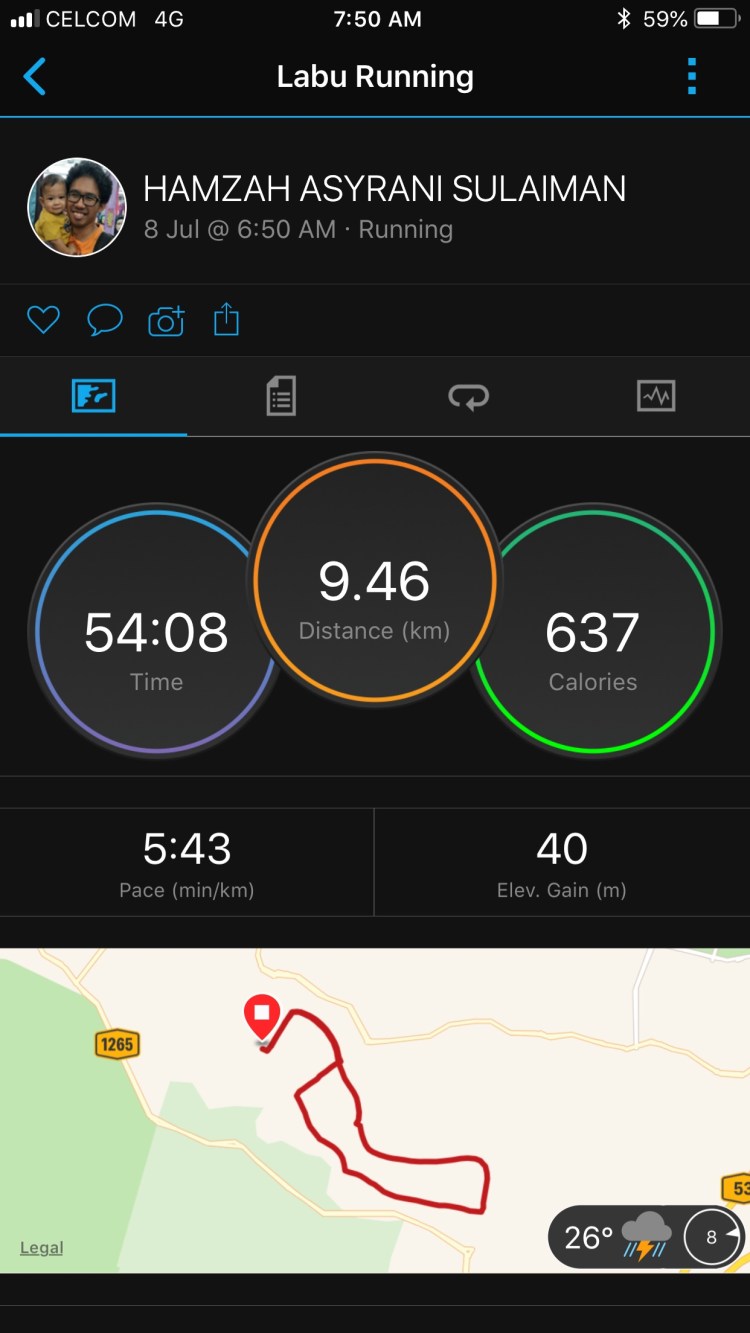750x1333 pixels.
Task: Add a photo with the camera icon
Action: pos(166,320)
